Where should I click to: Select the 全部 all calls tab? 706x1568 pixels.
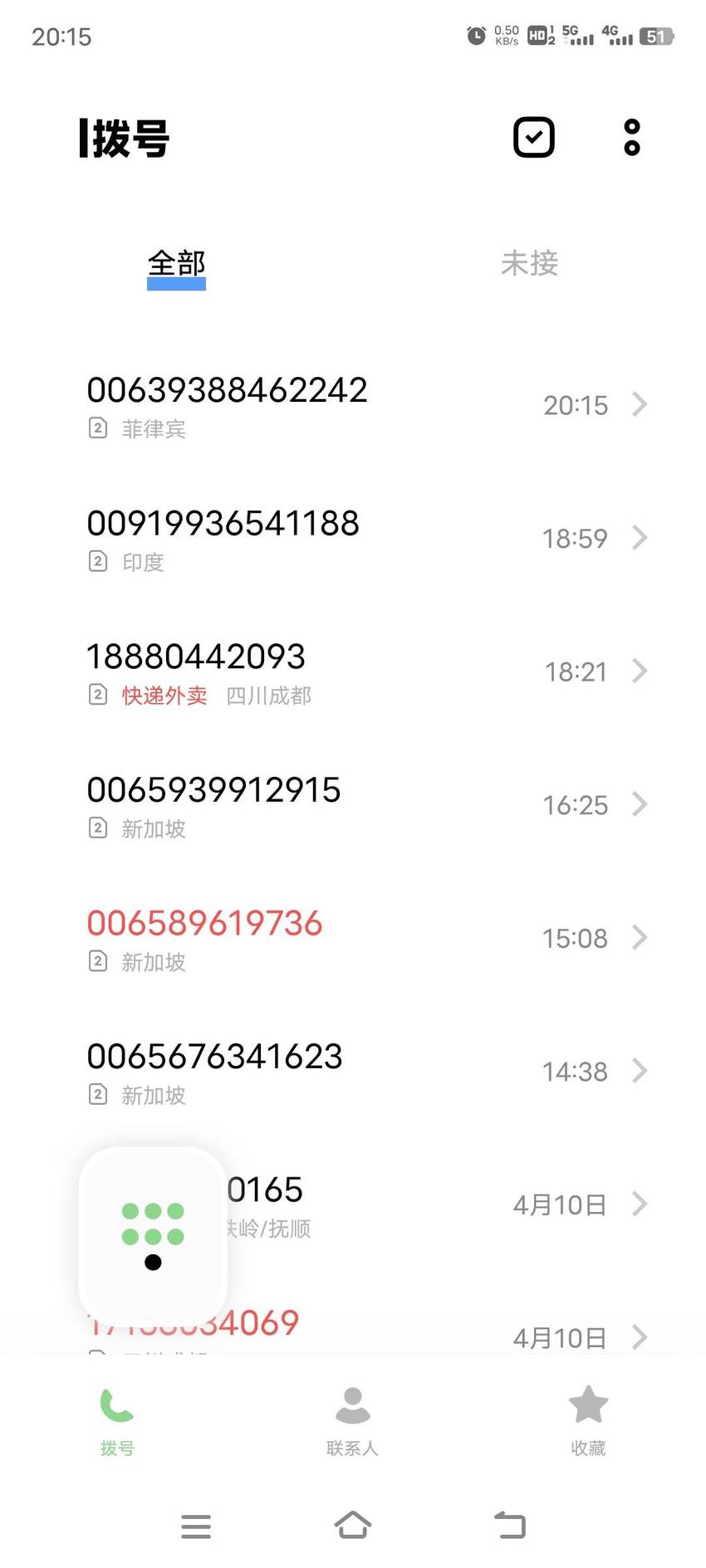click(x=176, y=265)
